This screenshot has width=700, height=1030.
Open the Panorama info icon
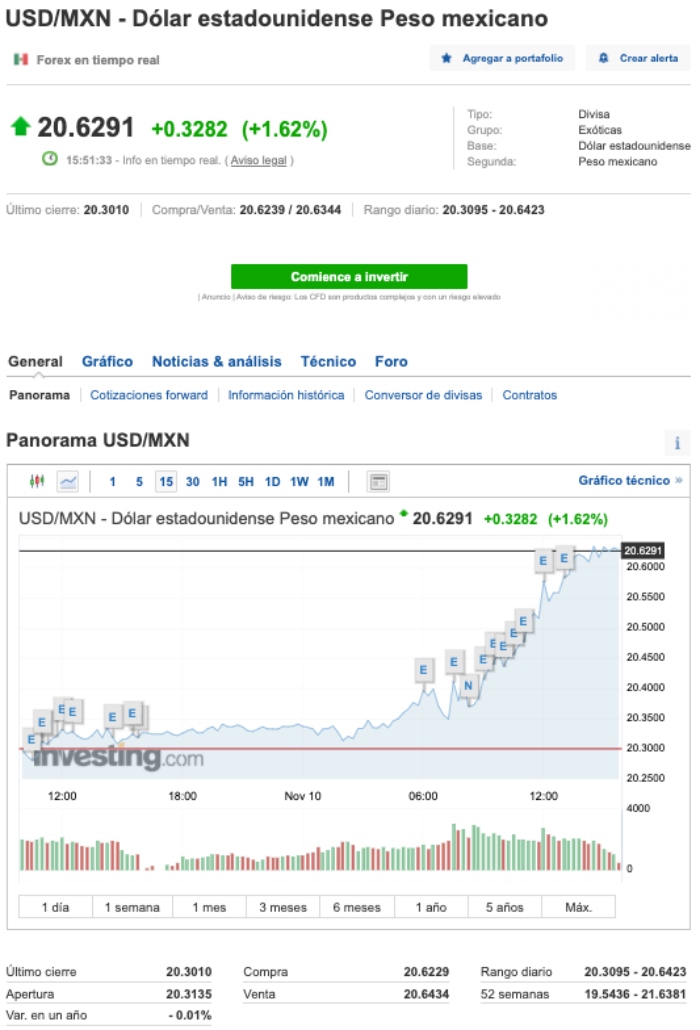tap(677, 443)
